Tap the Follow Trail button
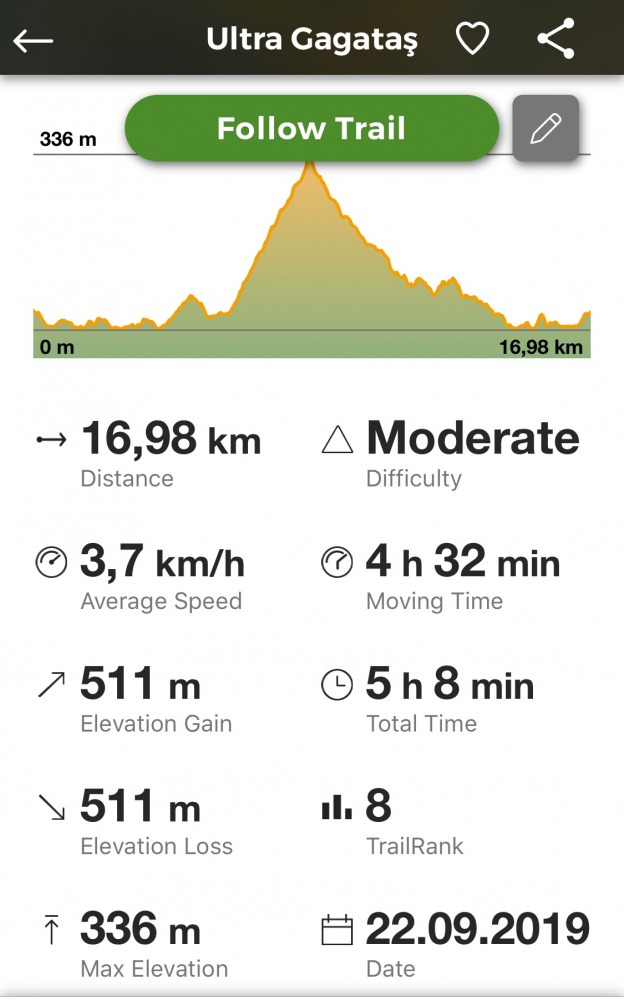 (x=311, y=128)
